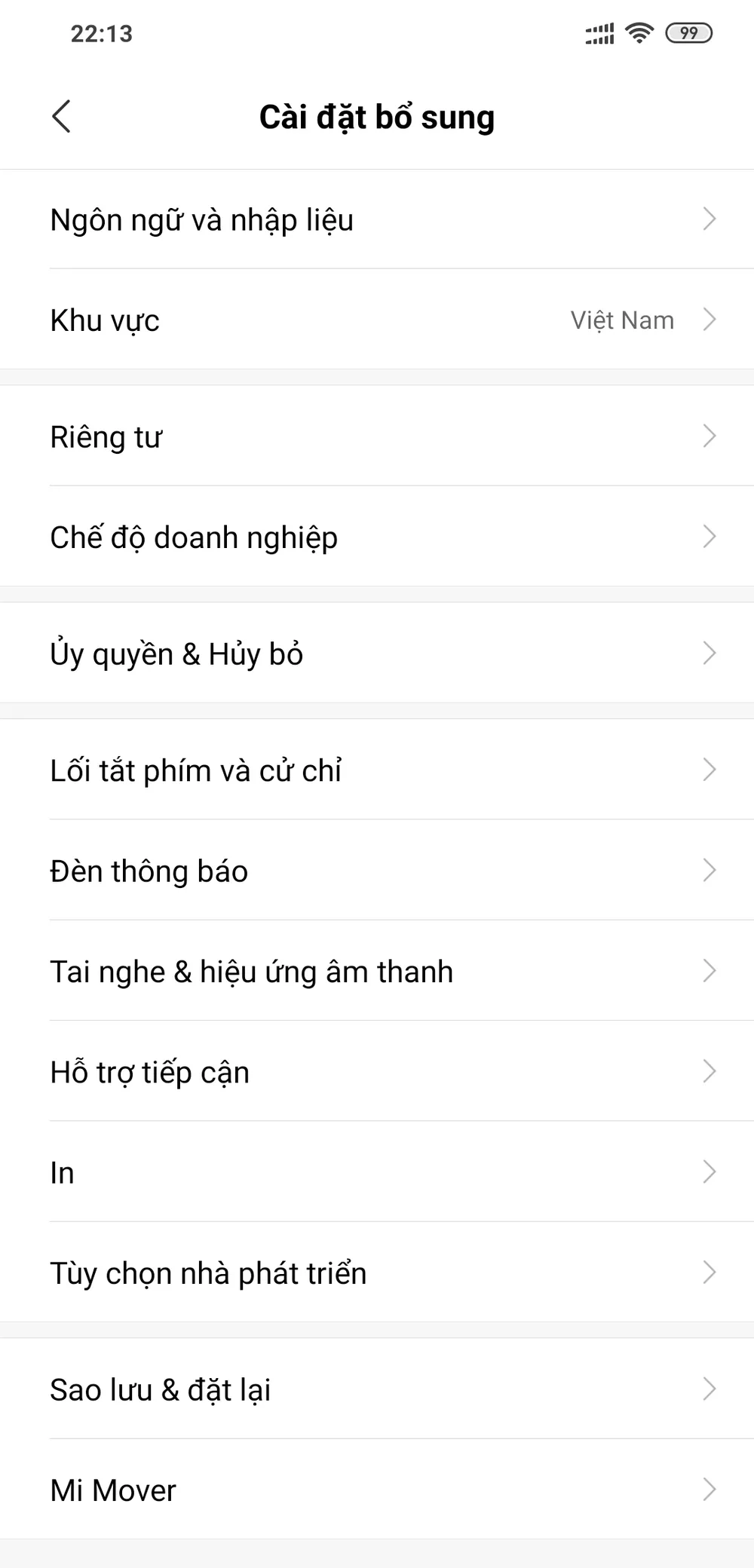754x1568 pixels.
Task: Open Ủy quyền & Hủy bỏ
Action: [377, 654]
